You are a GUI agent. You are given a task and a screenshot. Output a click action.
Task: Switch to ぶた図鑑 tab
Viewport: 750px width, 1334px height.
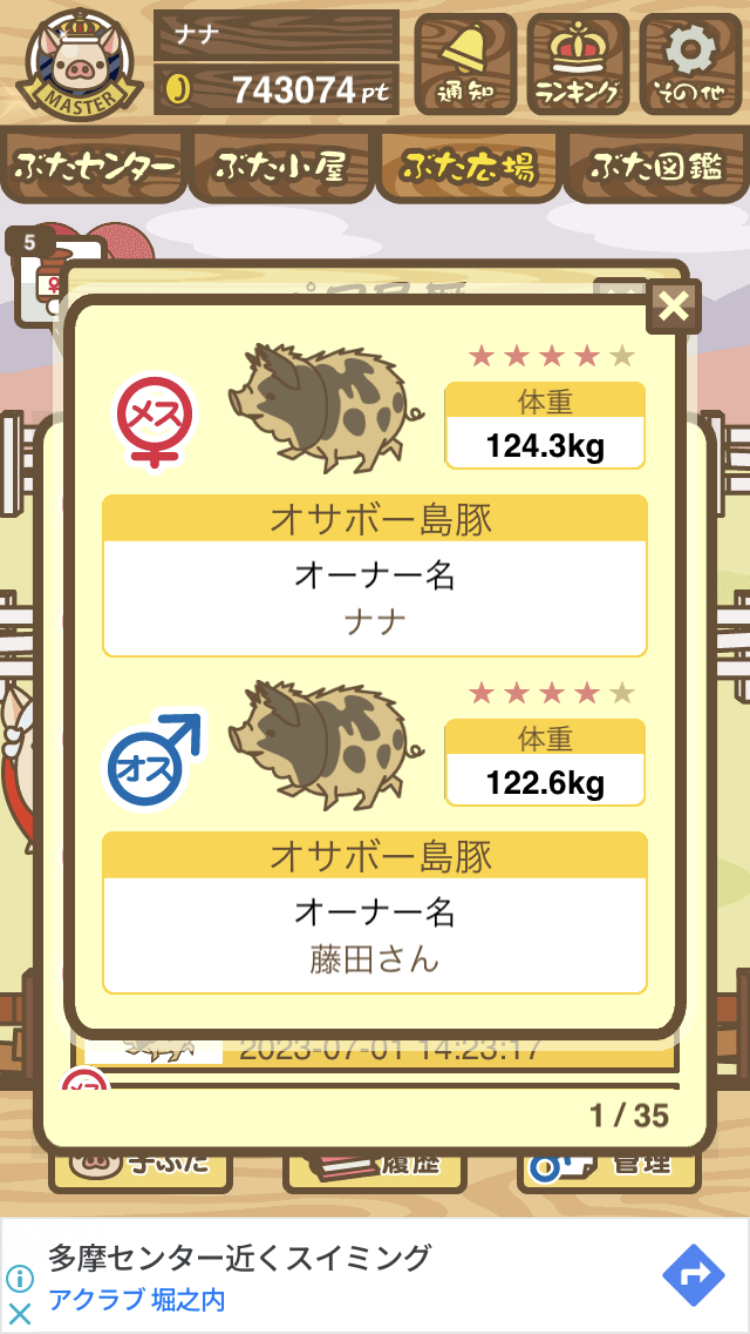tap(656, 167)
